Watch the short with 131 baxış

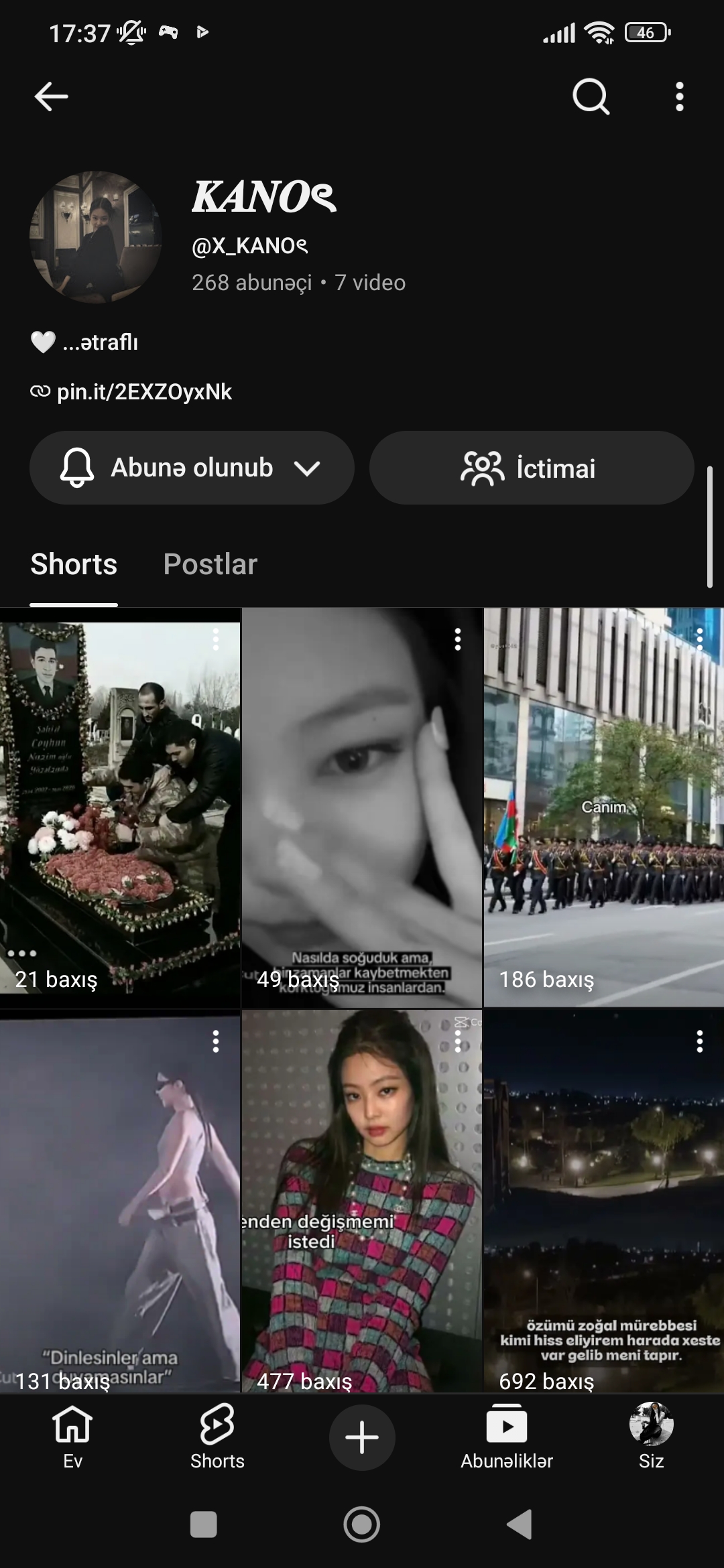120,1201
